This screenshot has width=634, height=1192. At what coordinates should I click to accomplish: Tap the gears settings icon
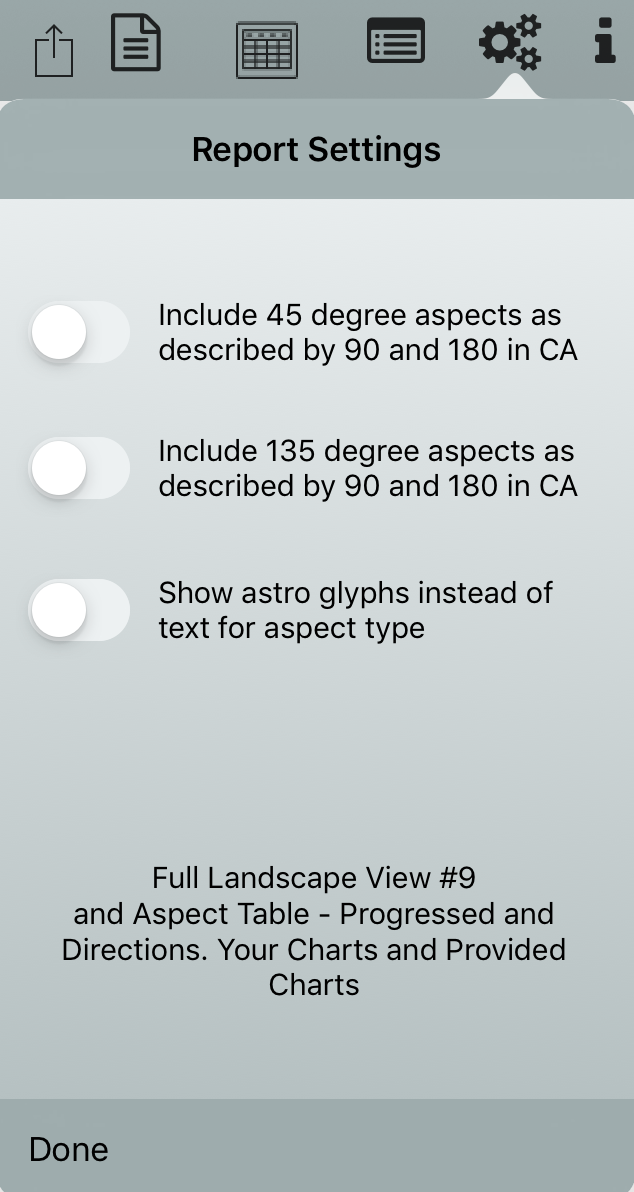point(510,43)
